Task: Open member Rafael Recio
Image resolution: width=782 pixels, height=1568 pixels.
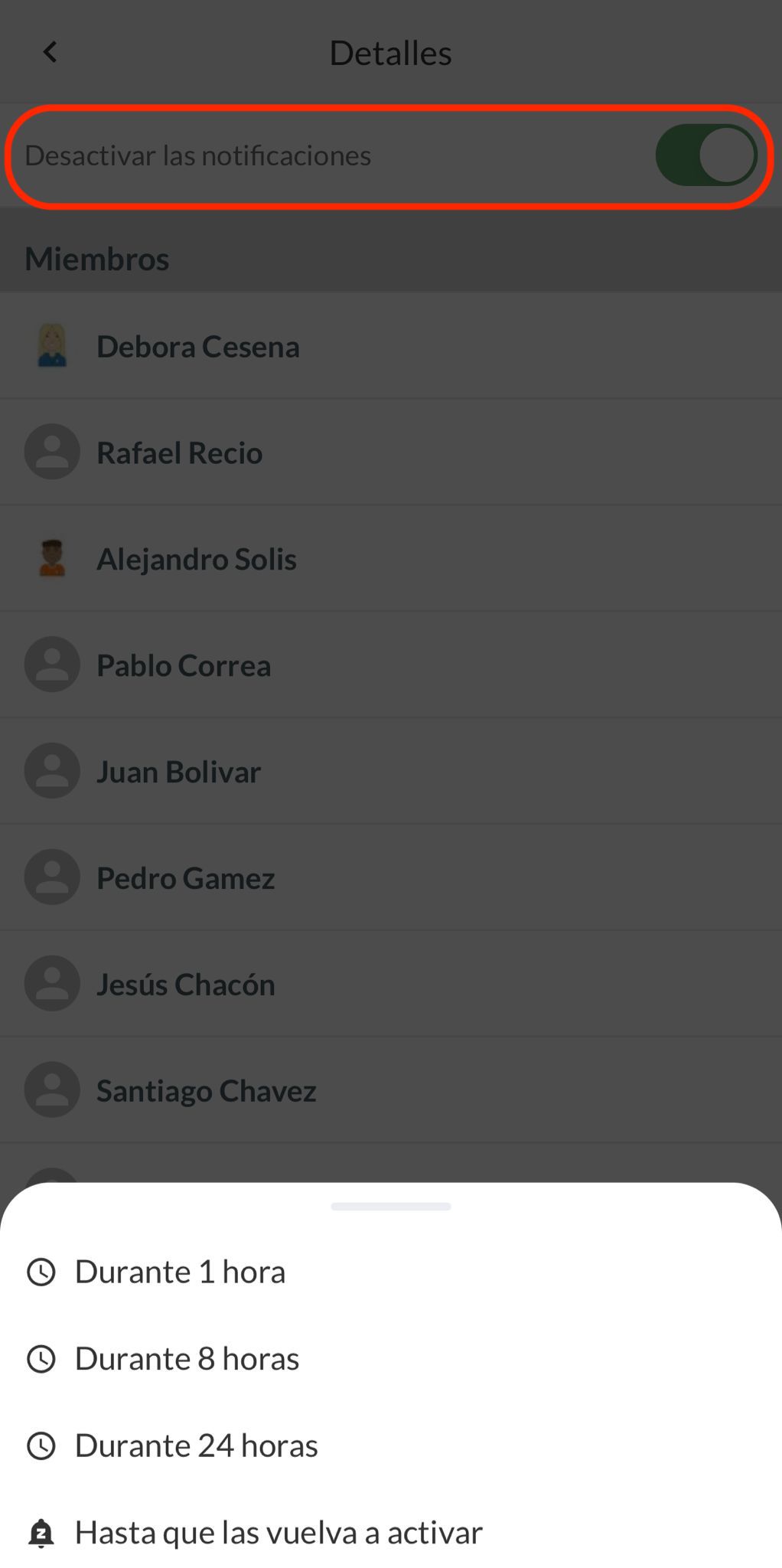Action: 179,453
